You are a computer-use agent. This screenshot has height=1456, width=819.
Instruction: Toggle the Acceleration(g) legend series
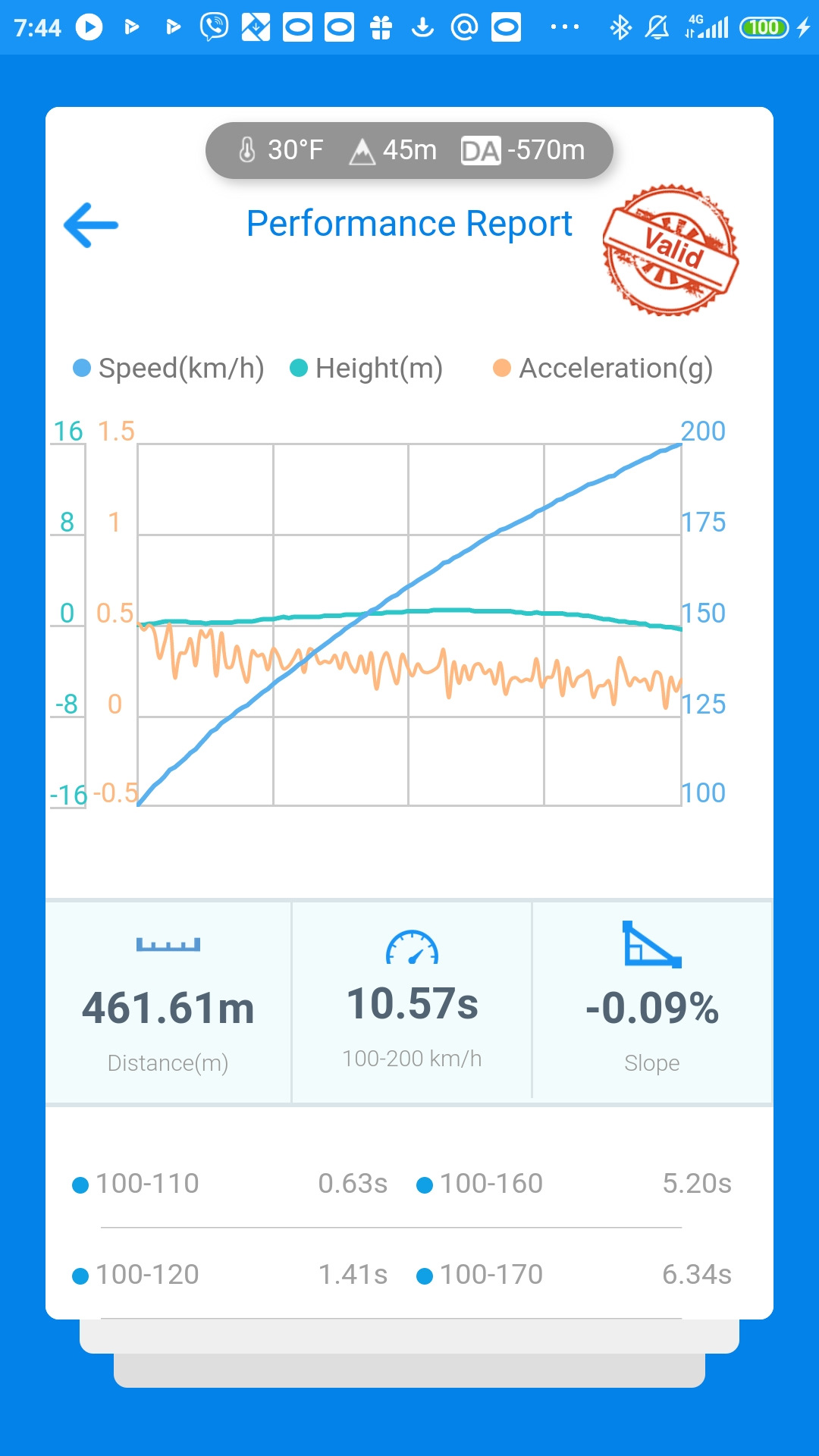pos(604,369)
